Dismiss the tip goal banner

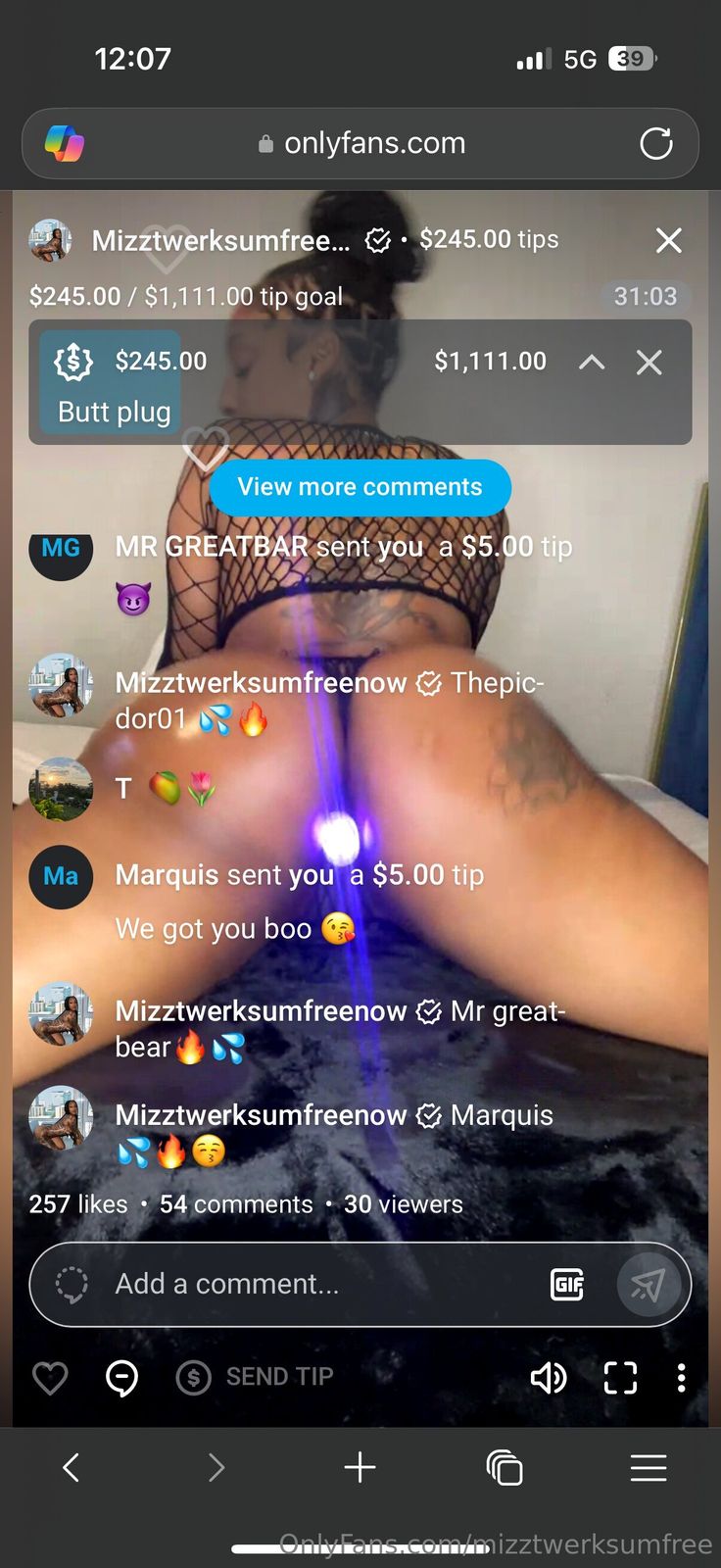(x=649, y=363)
